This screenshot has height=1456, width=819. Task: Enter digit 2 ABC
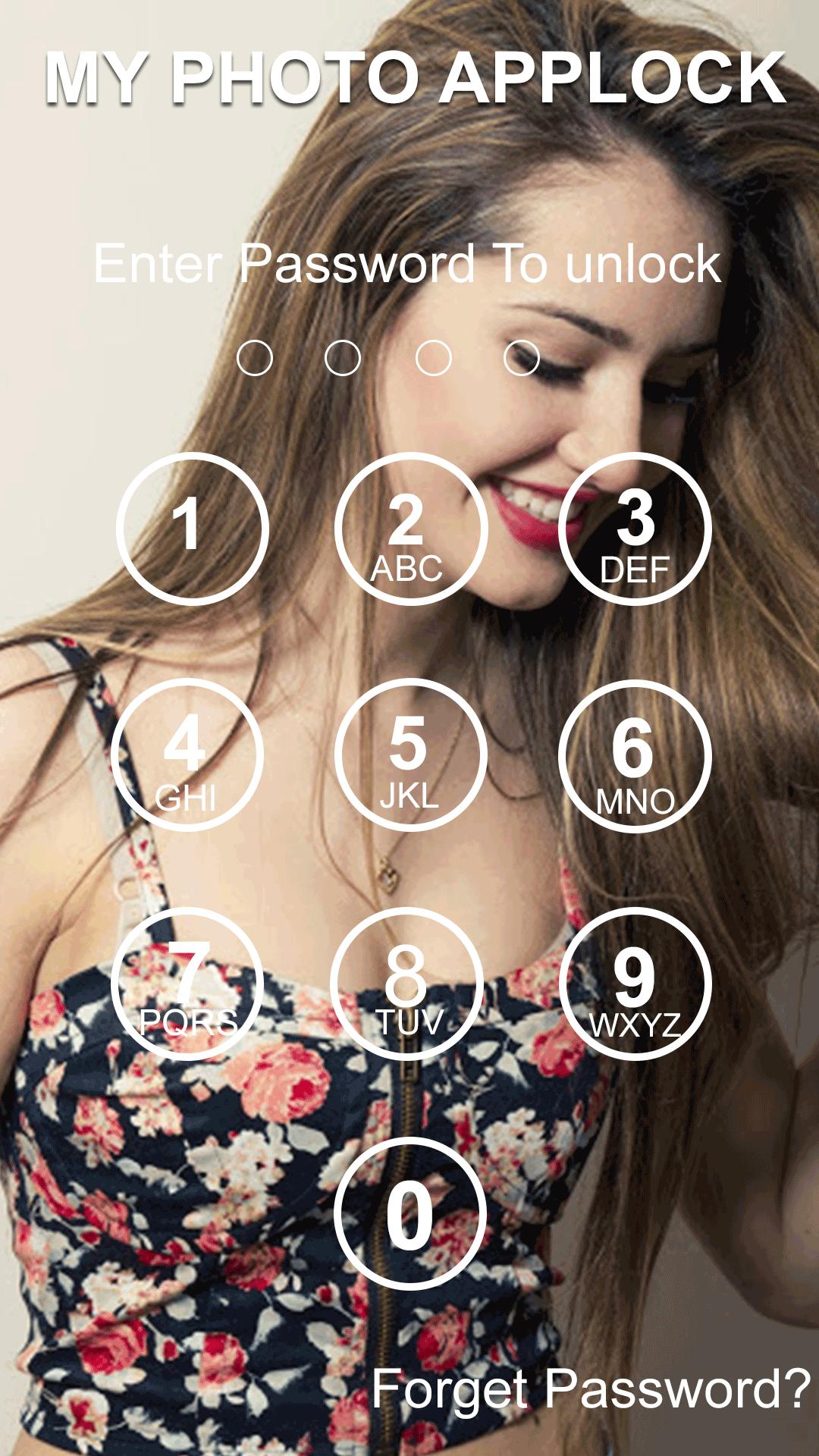(409, 529)
